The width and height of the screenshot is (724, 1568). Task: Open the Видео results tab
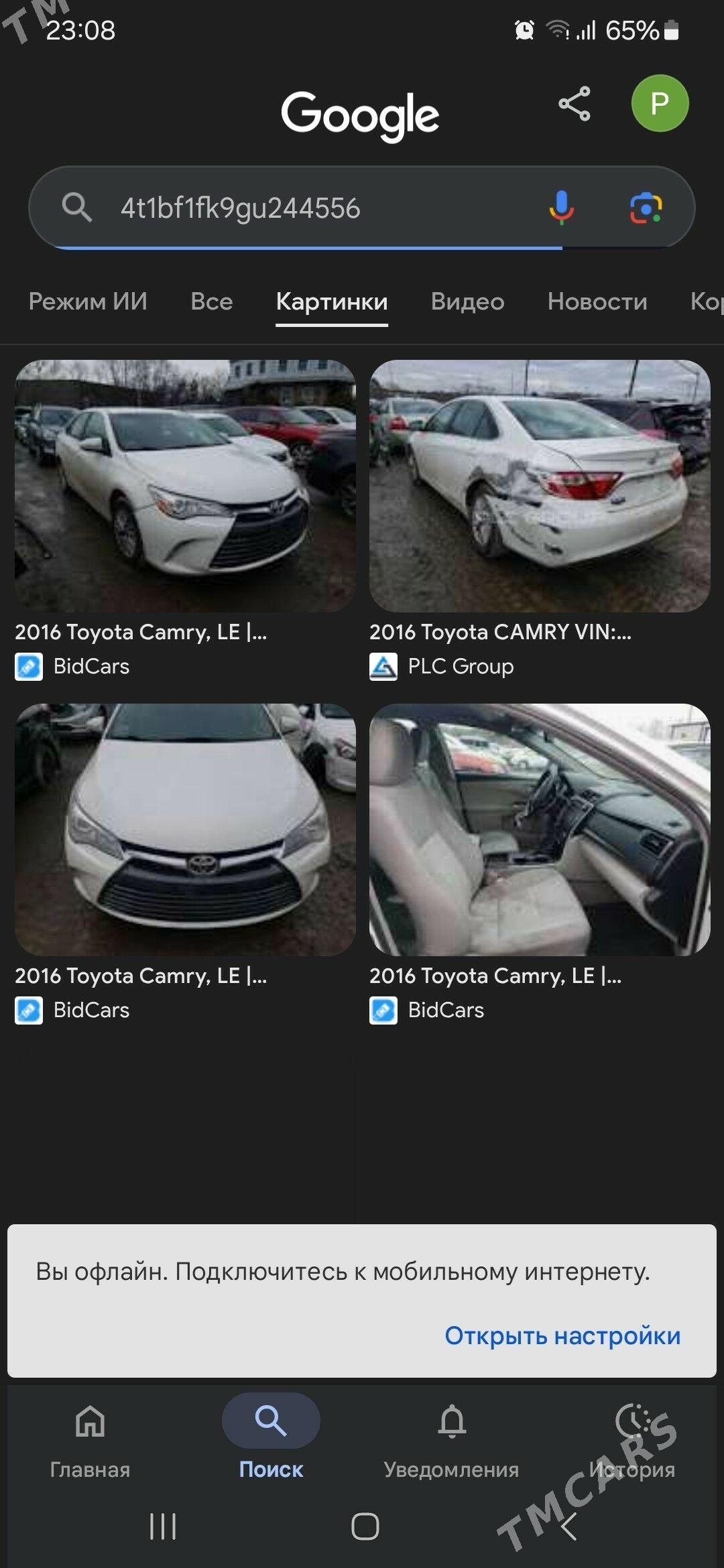click(466, 302)
